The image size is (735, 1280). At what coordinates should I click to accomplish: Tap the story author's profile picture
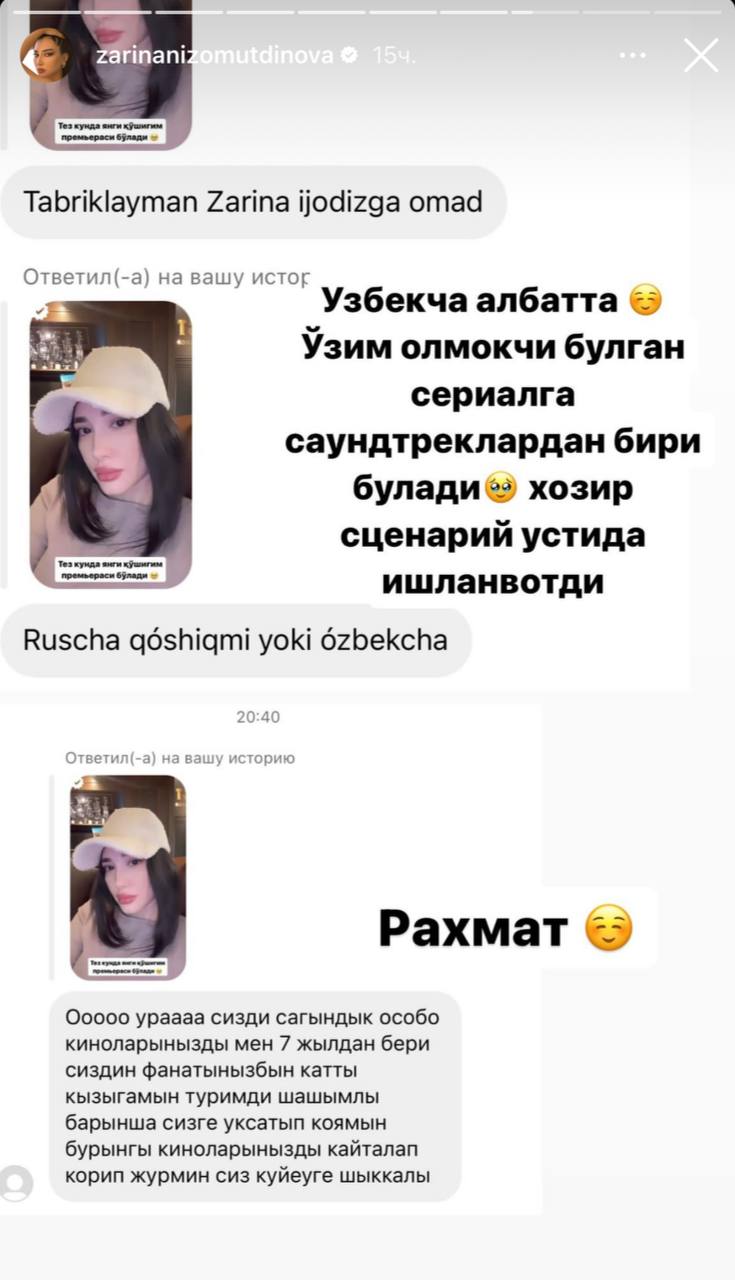click(45, 55)
